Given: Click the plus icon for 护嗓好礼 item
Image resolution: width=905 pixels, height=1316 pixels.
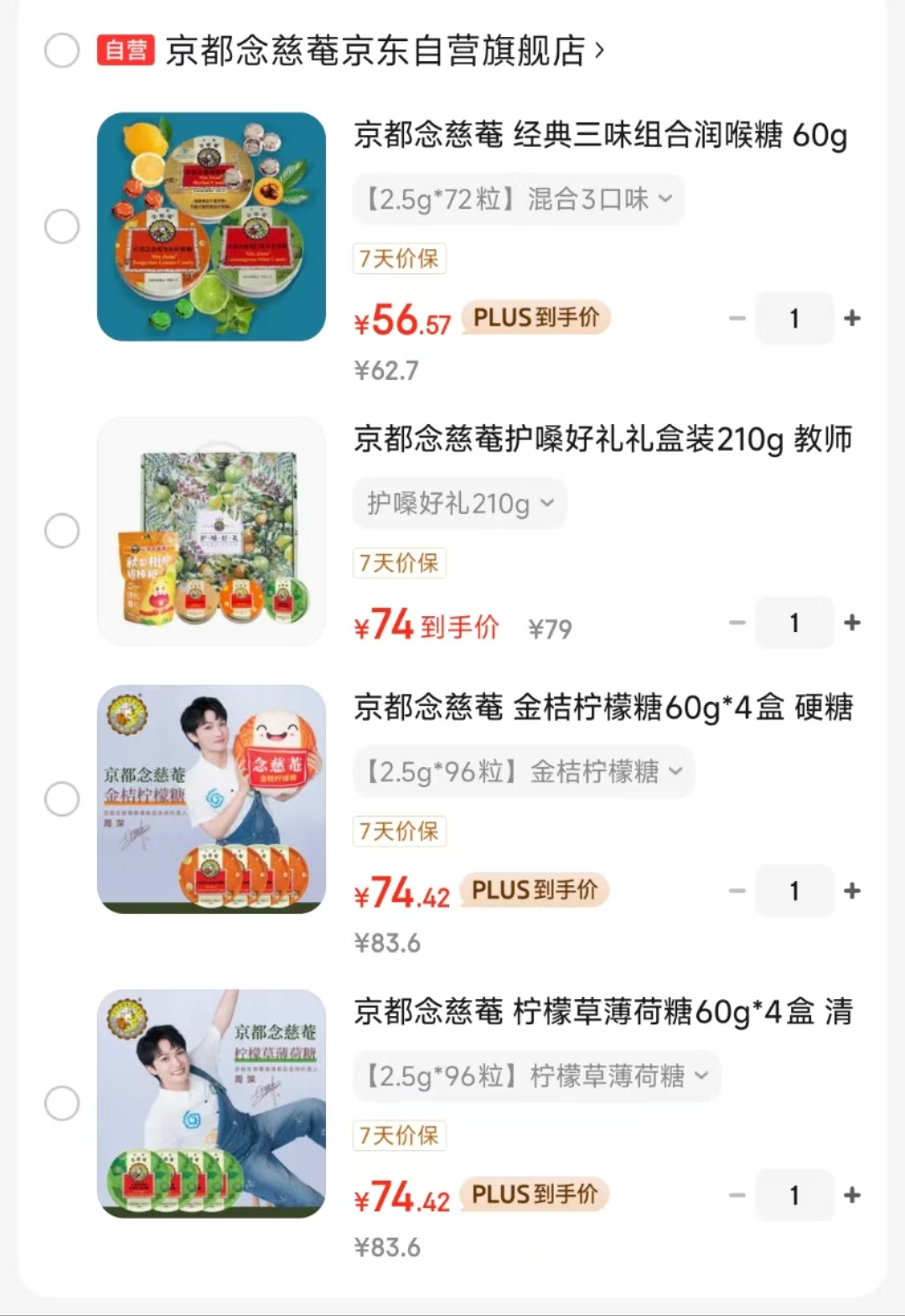Looking at the screenshot, I should pyautogui.click(x=852, y=622).
